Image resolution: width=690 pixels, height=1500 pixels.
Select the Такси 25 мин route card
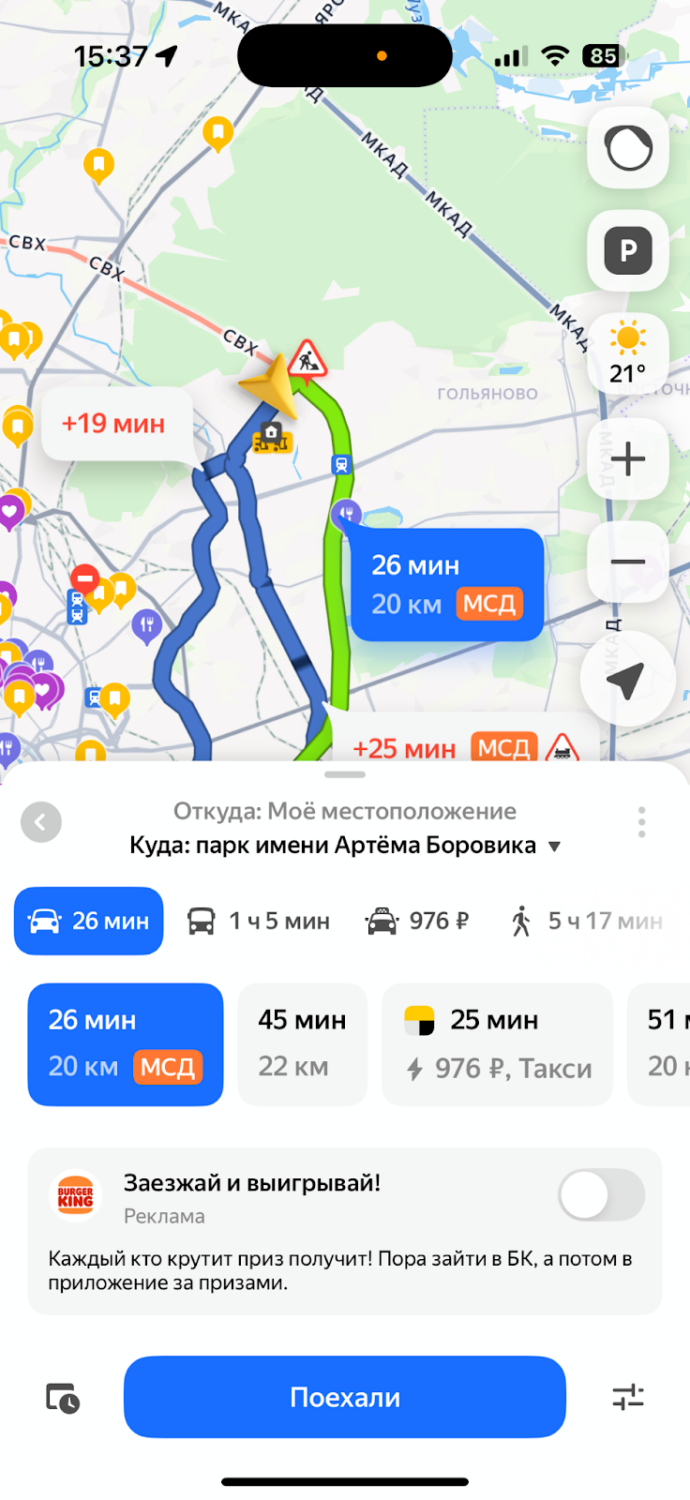(x=497, y=1044)
